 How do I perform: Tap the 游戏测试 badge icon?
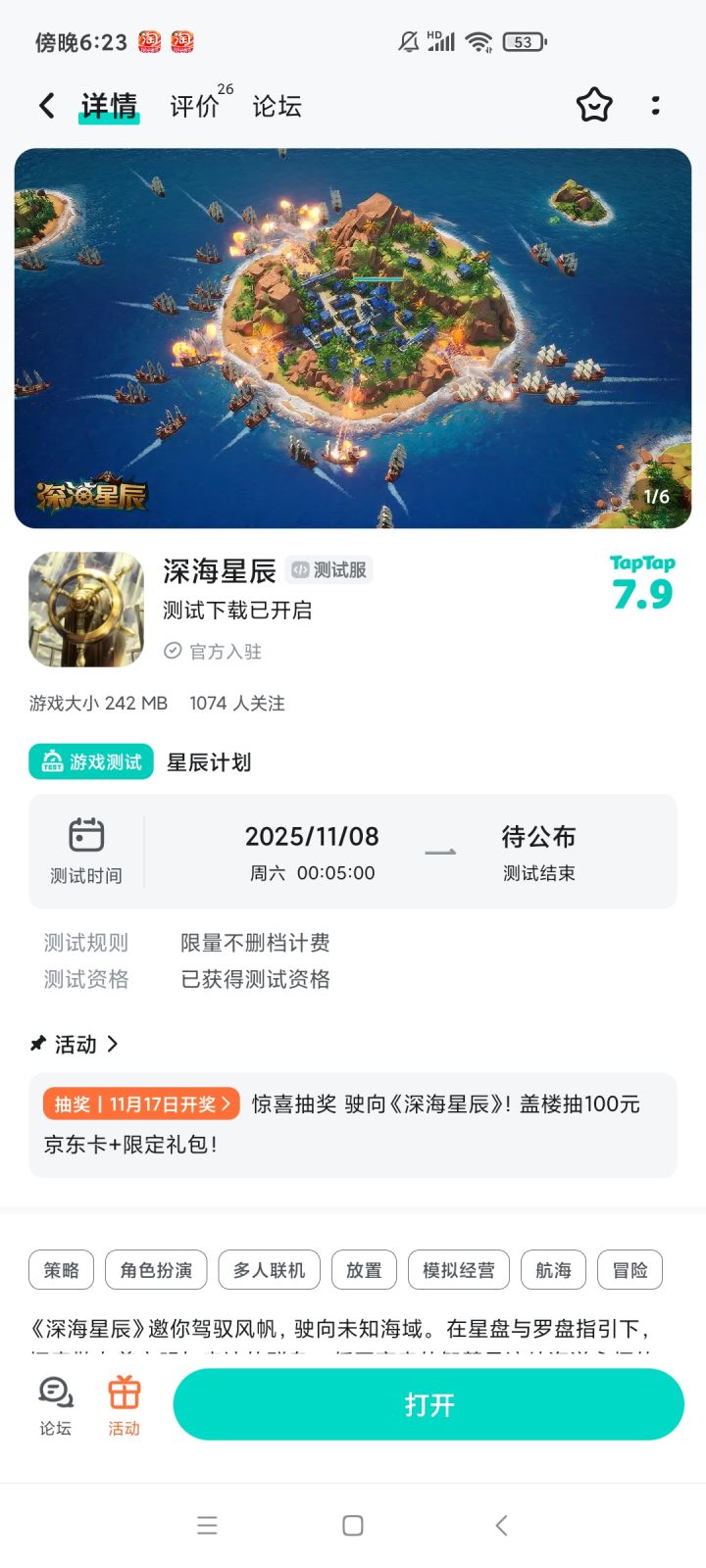point(53,761)
